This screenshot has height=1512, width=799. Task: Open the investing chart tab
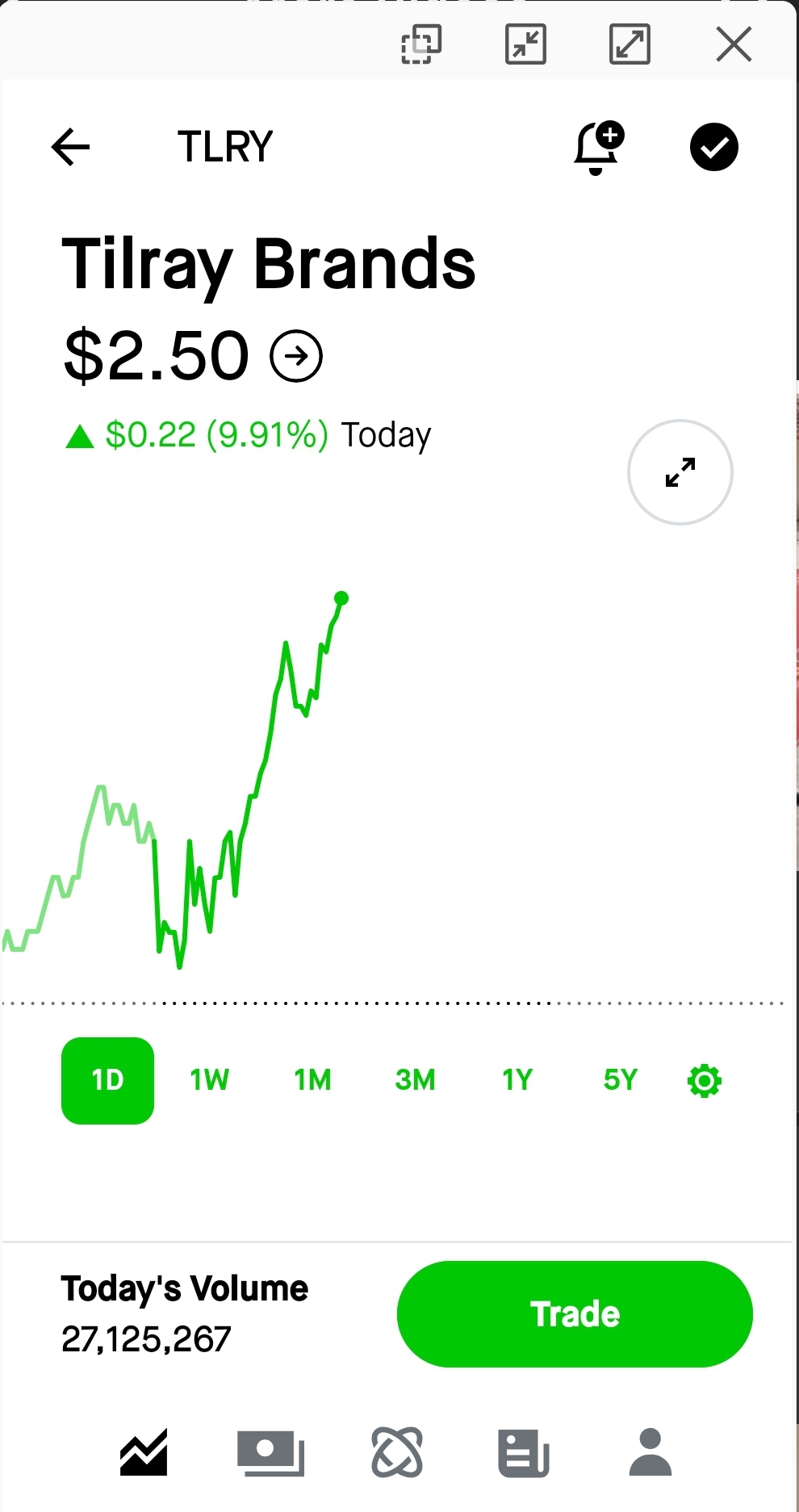tap(144, 1452)
